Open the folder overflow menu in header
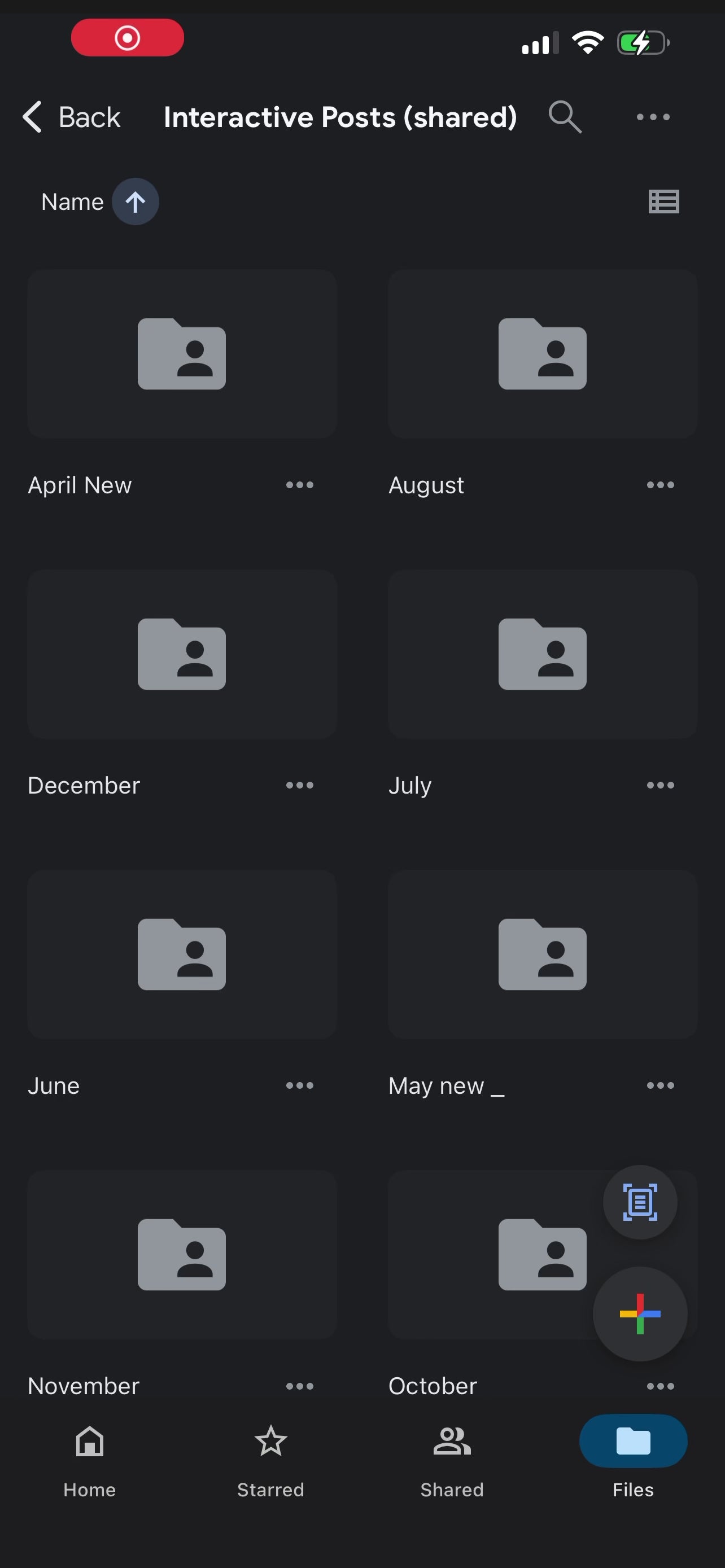725x1568 pixels. [x=653, y=117]
